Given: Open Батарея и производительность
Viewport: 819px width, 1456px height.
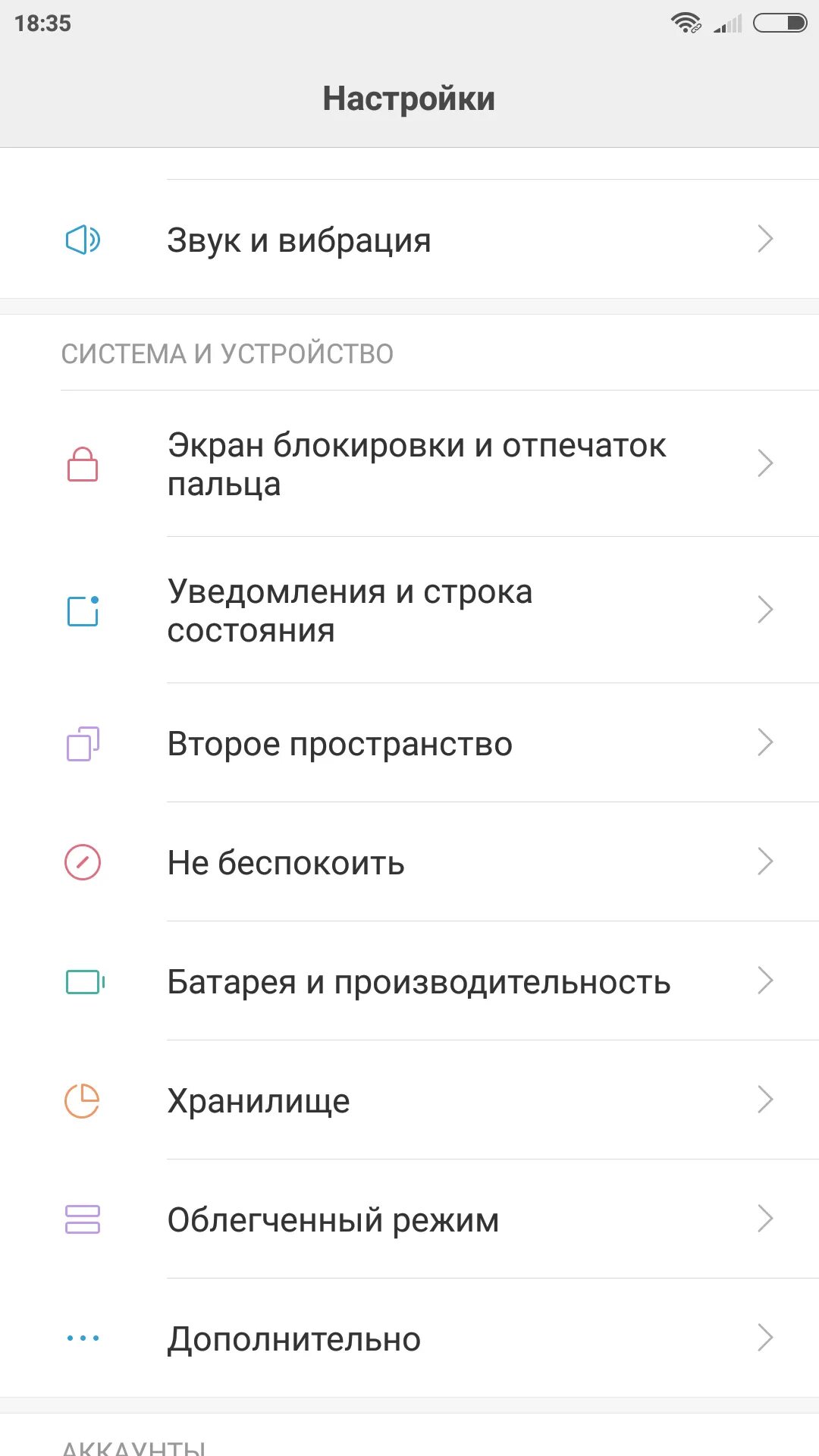Looking at the screenshot, I should tap(409, 981).
